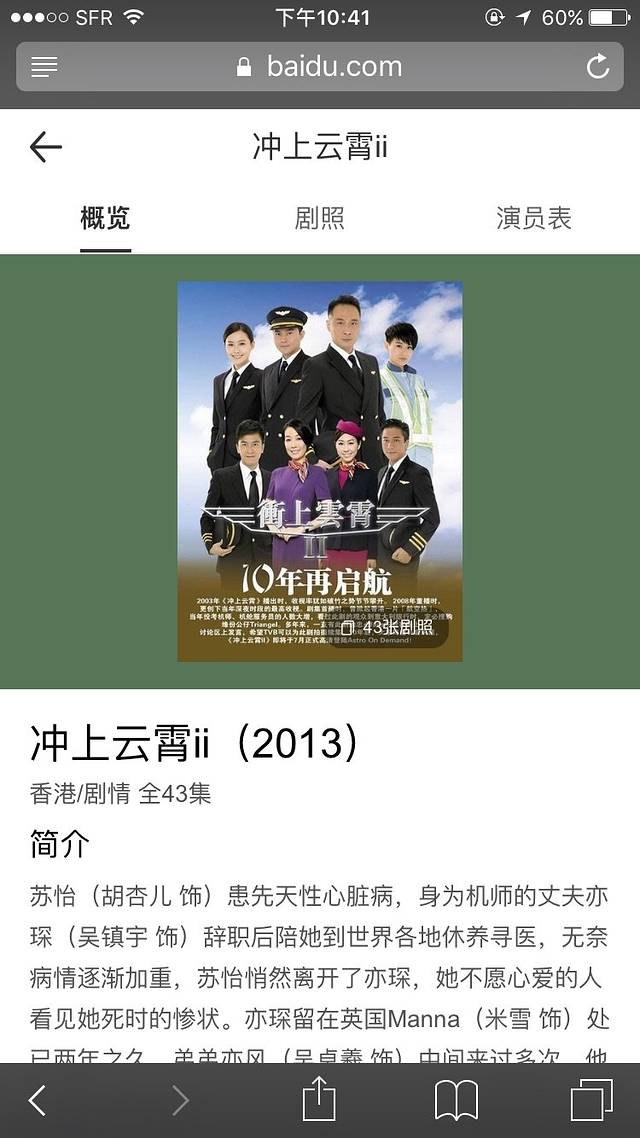Open Safari bookmarks
Image resolution: width=640 pixels, height=1138 pixels.
click(456, 1101)
